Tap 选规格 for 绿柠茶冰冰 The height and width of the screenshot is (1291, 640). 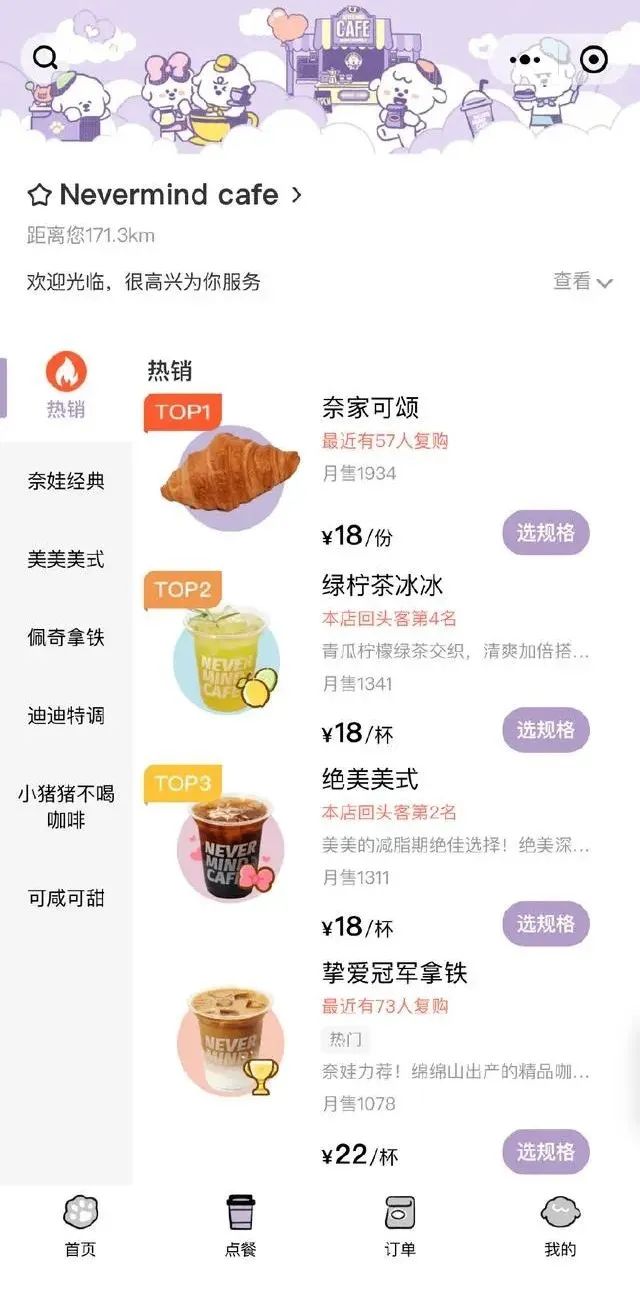point(545,730)
